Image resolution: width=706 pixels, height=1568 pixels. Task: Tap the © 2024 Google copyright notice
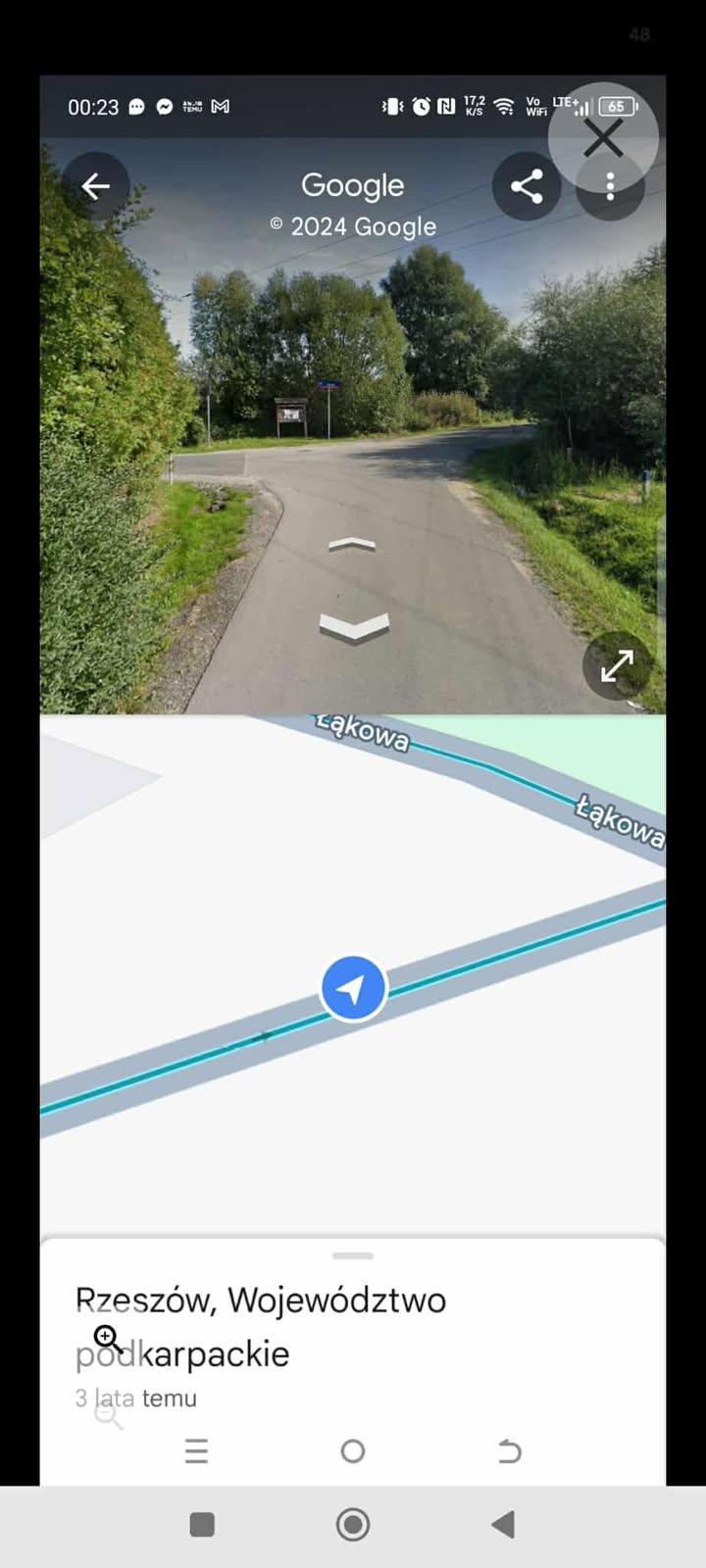pyautogui.click(x=352, y=225)
